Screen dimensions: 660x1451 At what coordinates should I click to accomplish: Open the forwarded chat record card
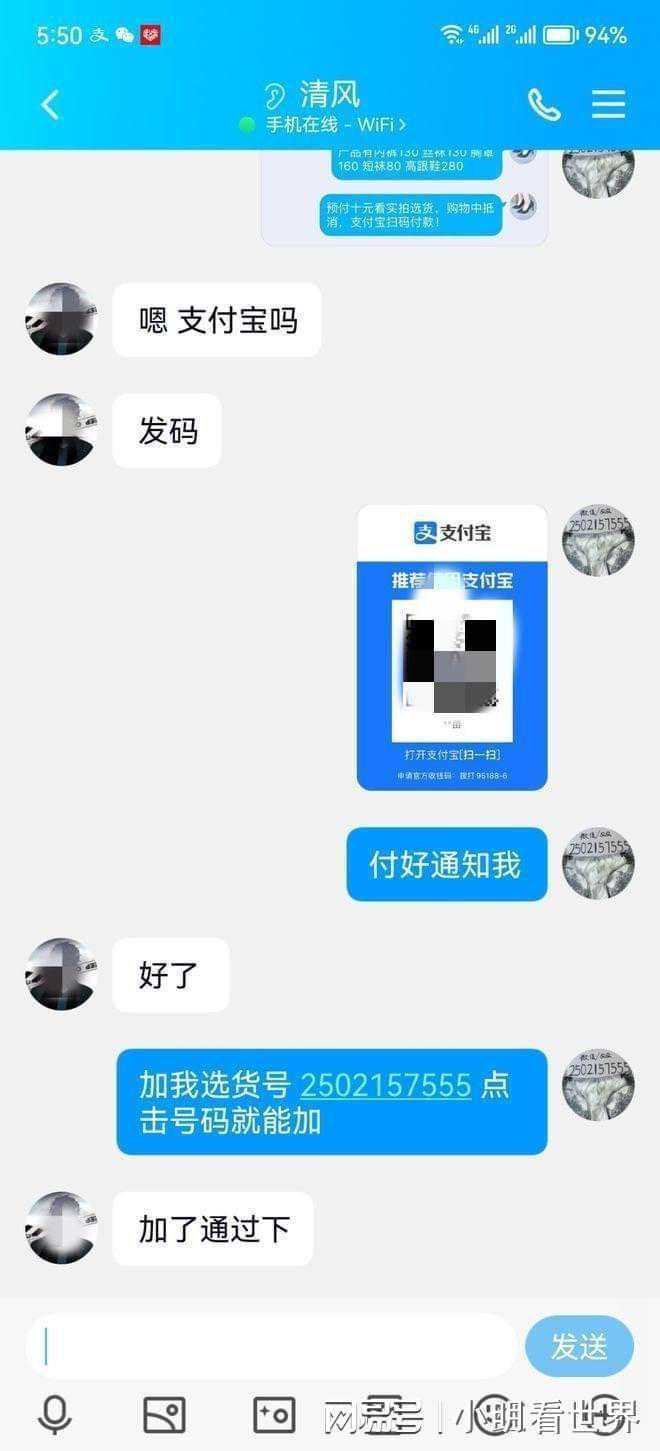[x=404, y=196]
